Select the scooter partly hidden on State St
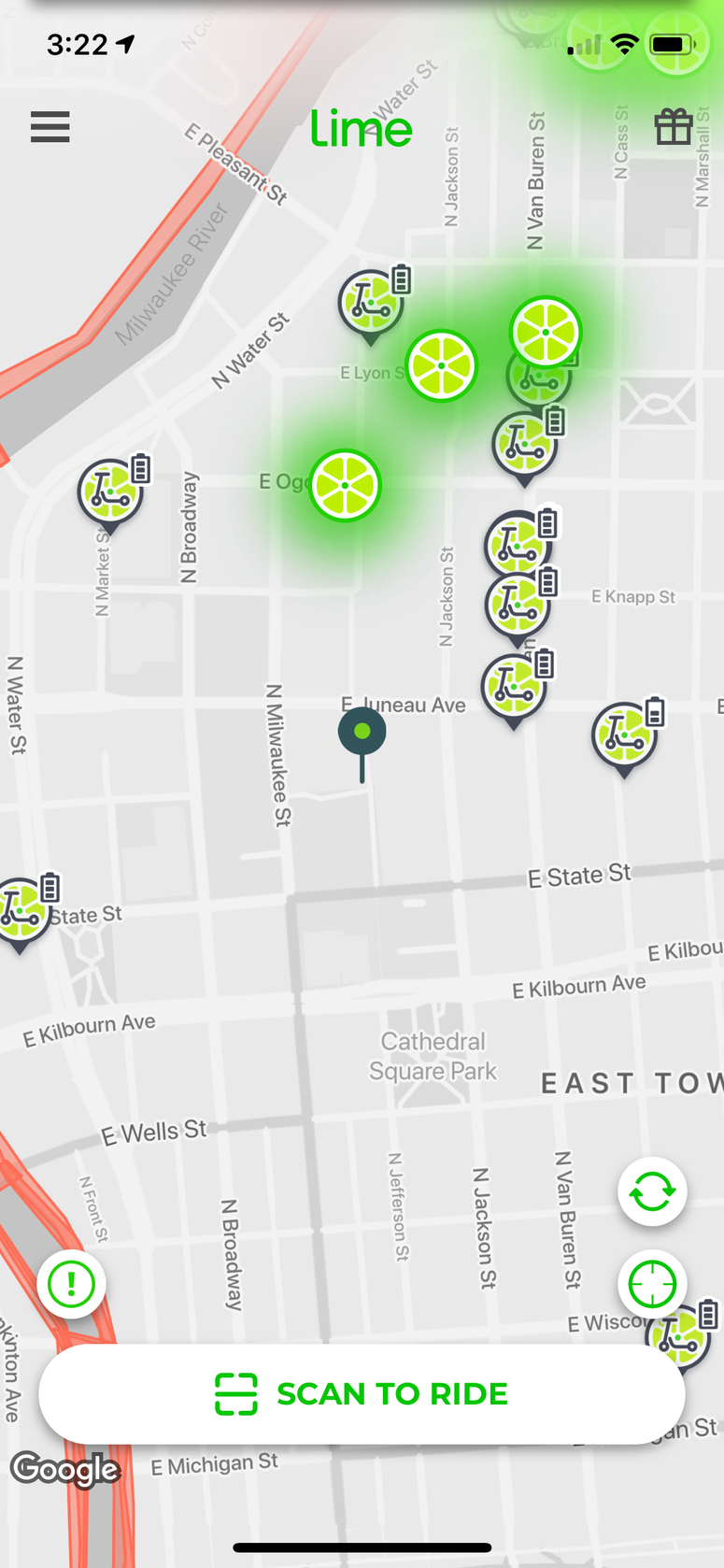Viewport: 724px width, 1568px height. [21, 909]
